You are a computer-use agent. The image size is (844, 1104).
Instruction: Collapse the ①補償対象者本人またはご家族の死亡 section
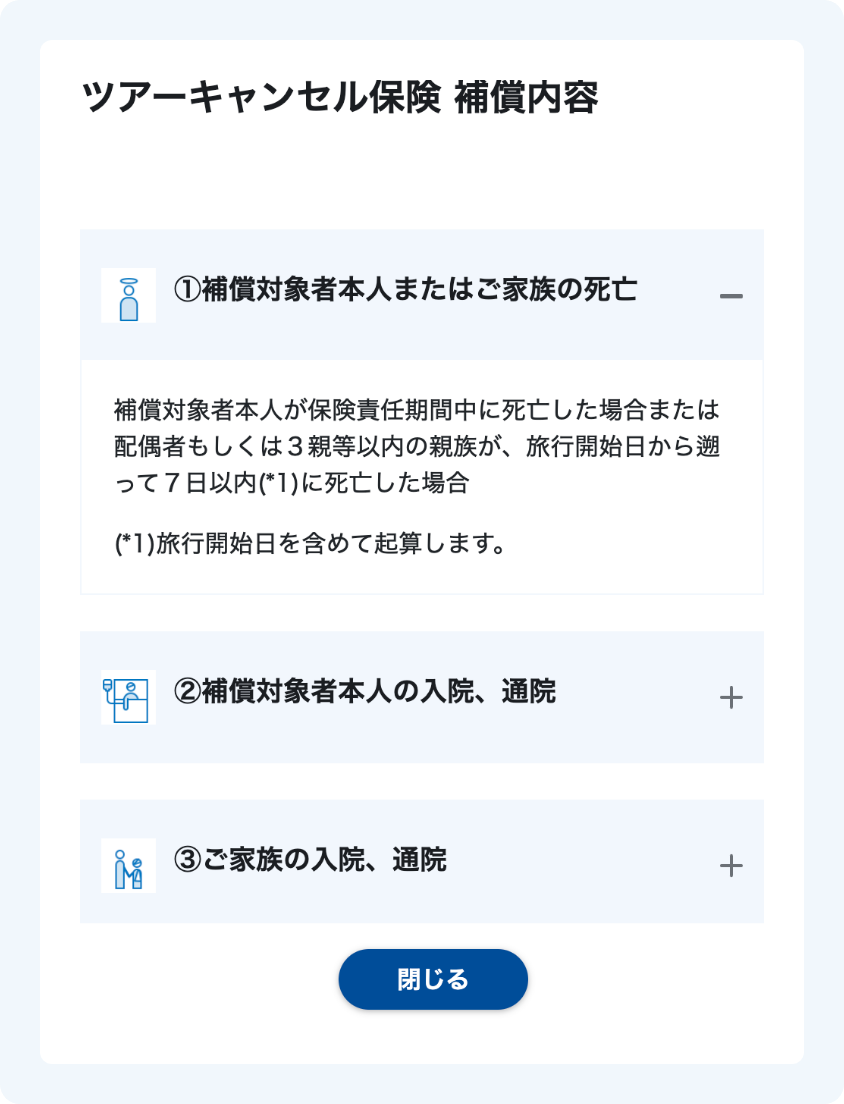pyautogui.click(x=731, y=296)
